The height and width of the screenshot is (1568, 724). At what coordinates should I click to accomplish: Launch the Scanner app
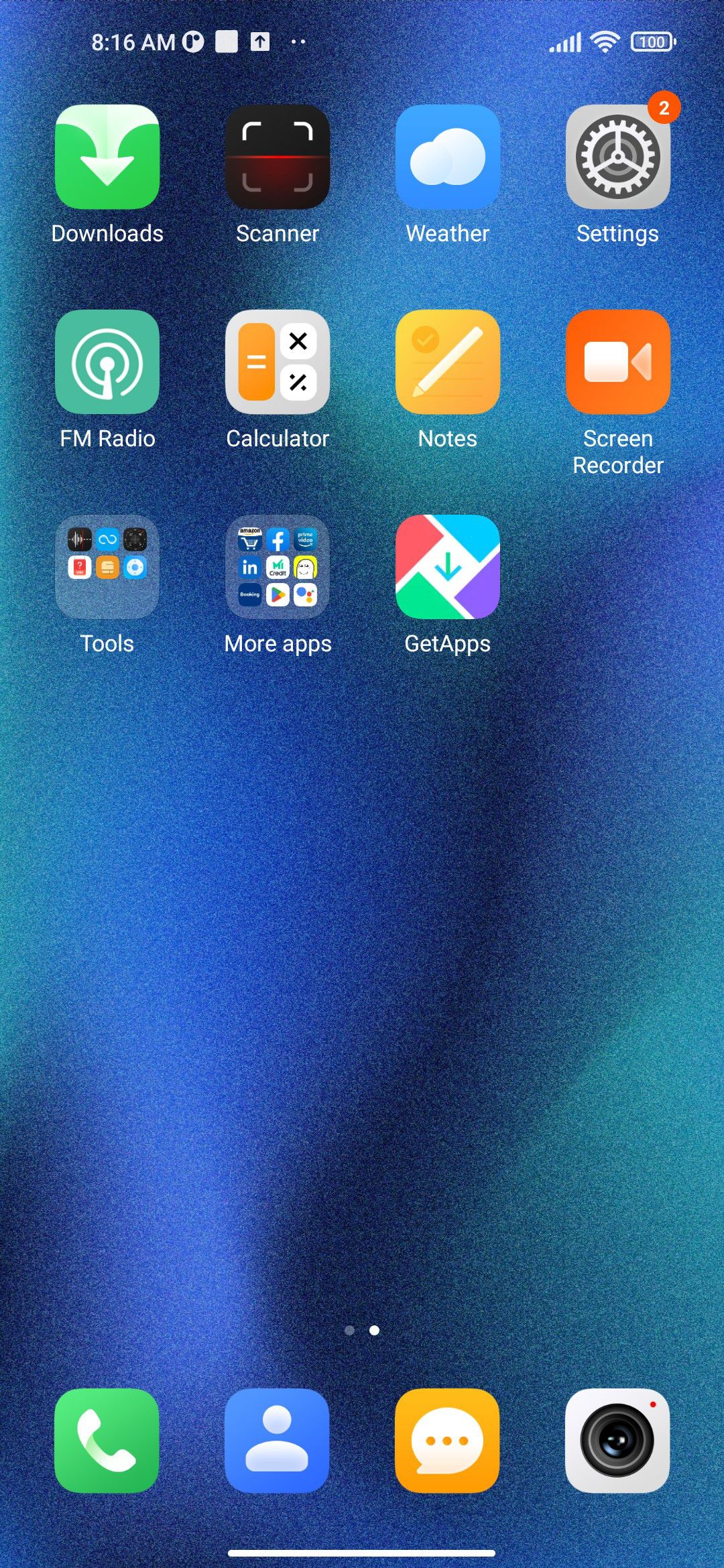tap(278, 157)
